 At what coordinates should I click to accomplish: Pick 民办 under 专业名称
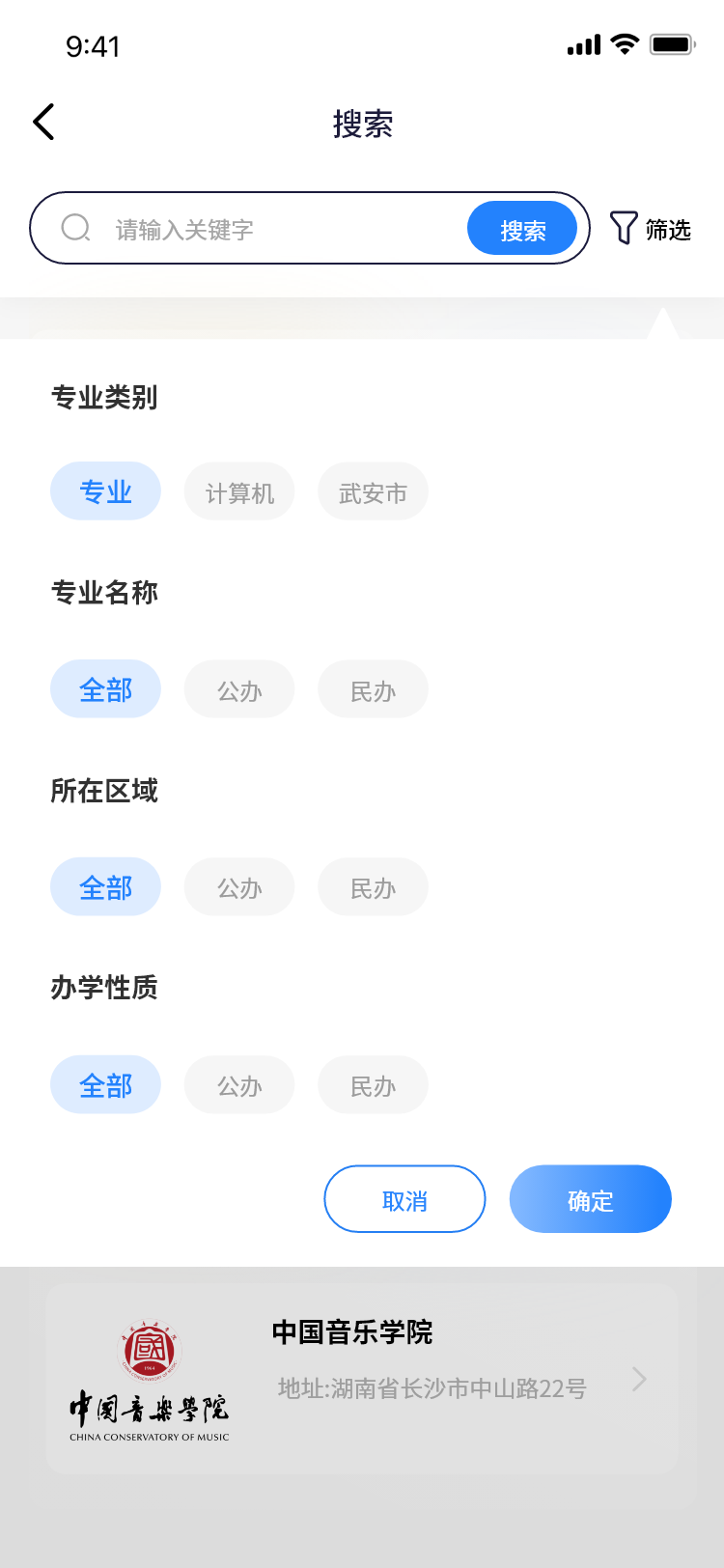pos(373,689)
